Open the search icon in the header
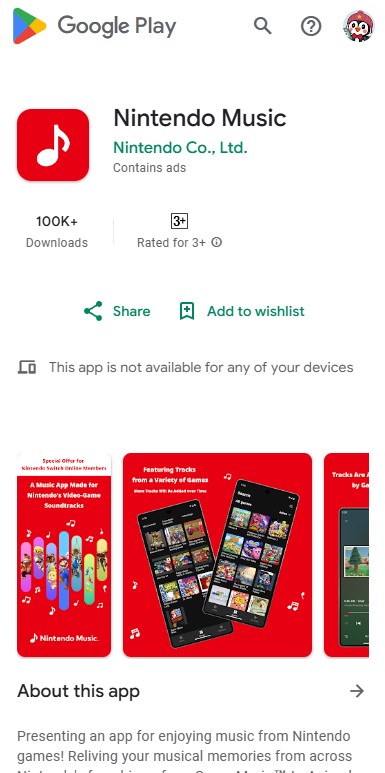The image size is (385, 773). (263, 26)
